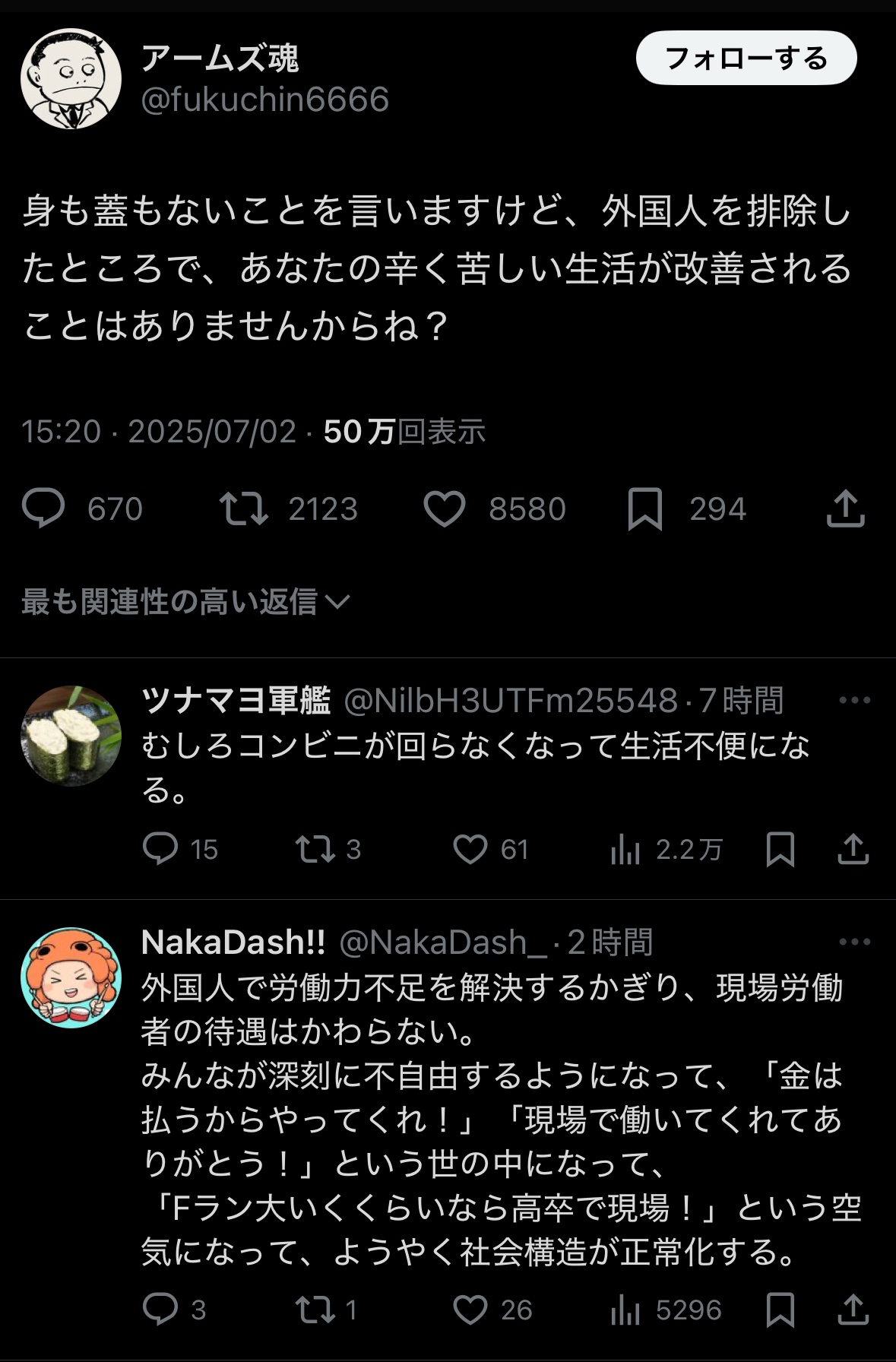
Task: Open NakaDash!!'s profile avatar
Action: tap(71, 977)
